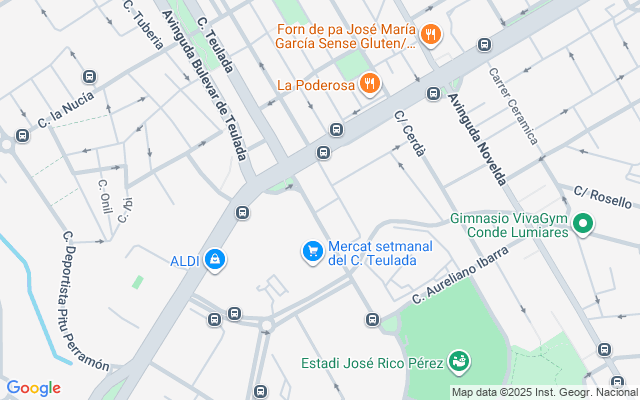Image resolution: width=640 pixels, height=400 pixels.
Task: Open Mercat setmanal del C. Teulada pin
Action: pos(313,251)
